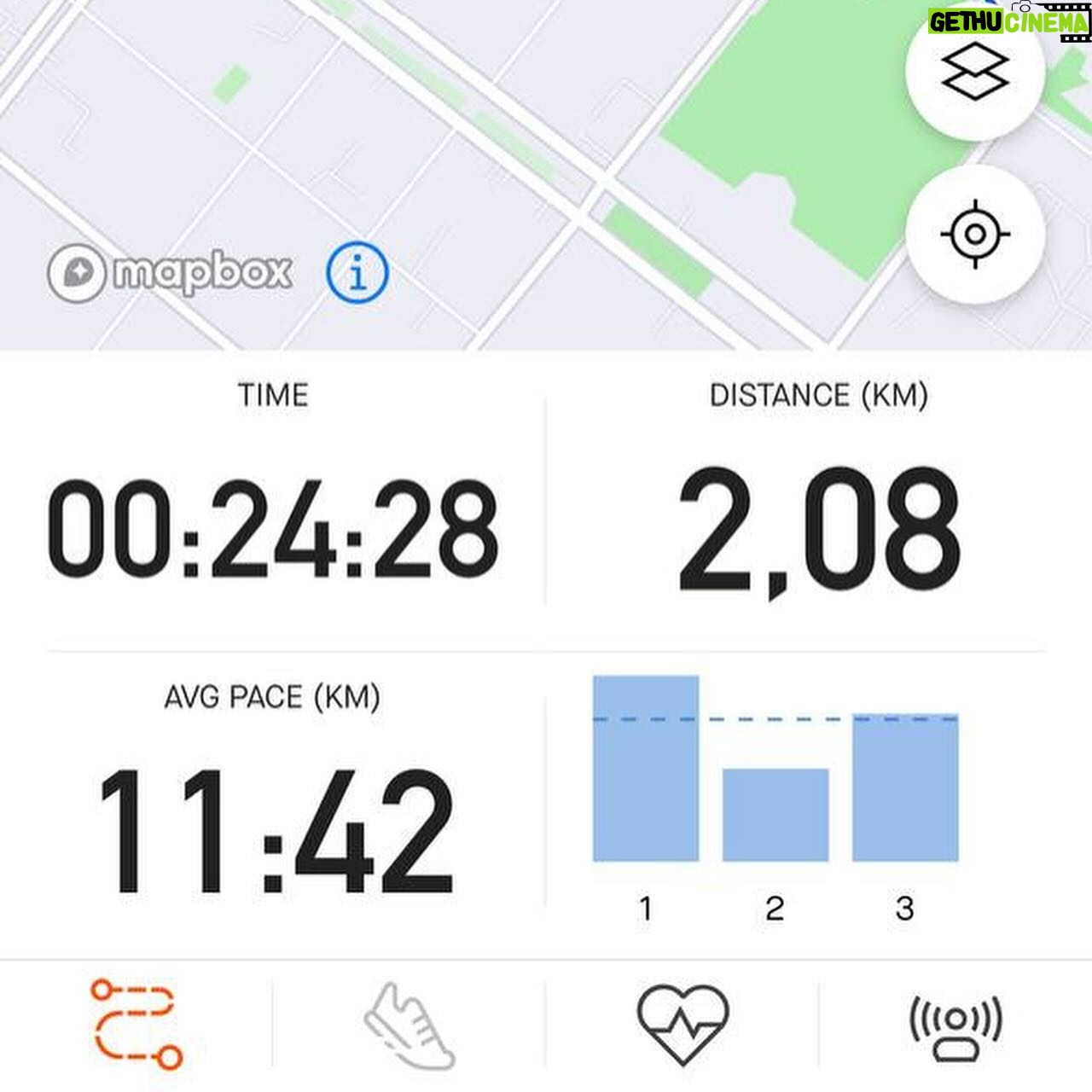Viewport: 1092px width, 1092px height.
Task: Open the map layers button
Action: pos(974,72)
